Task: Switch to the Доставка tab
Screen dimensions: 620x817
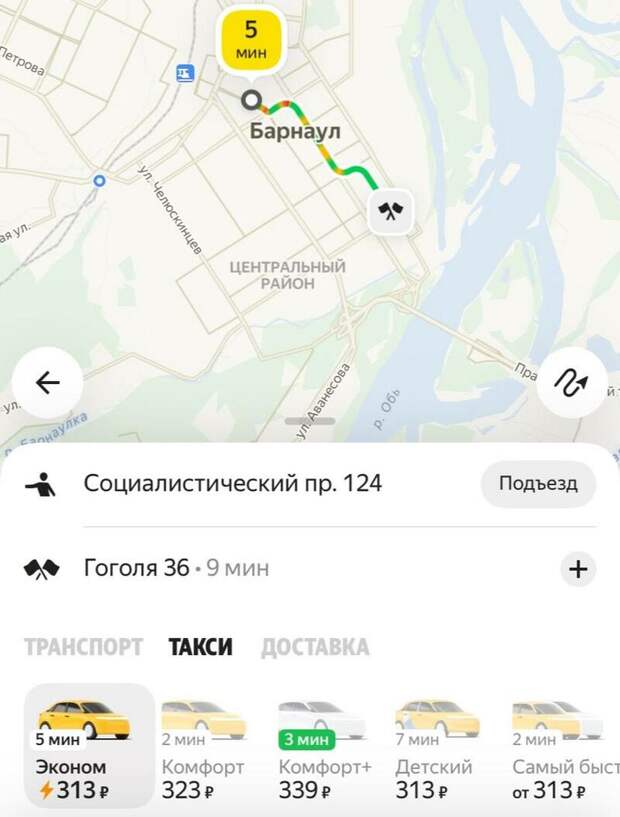Action: tap(314, 647)
